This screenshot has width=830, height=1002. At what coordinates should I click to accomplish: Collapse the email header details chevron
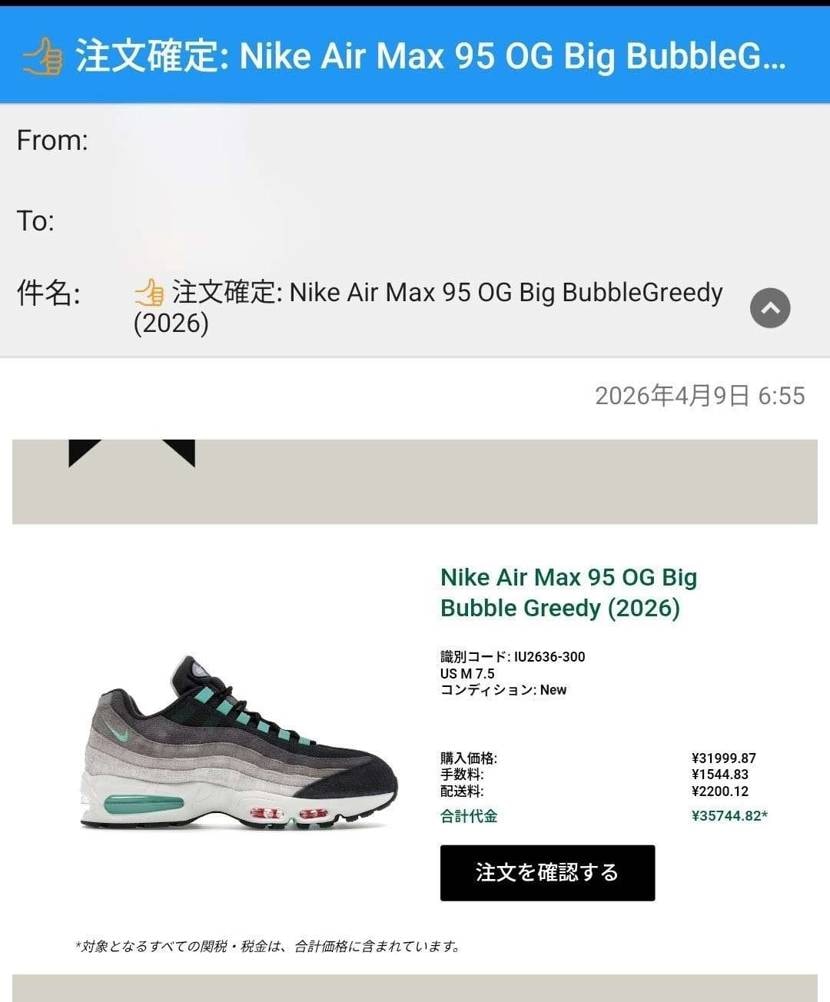pos(770,308)
